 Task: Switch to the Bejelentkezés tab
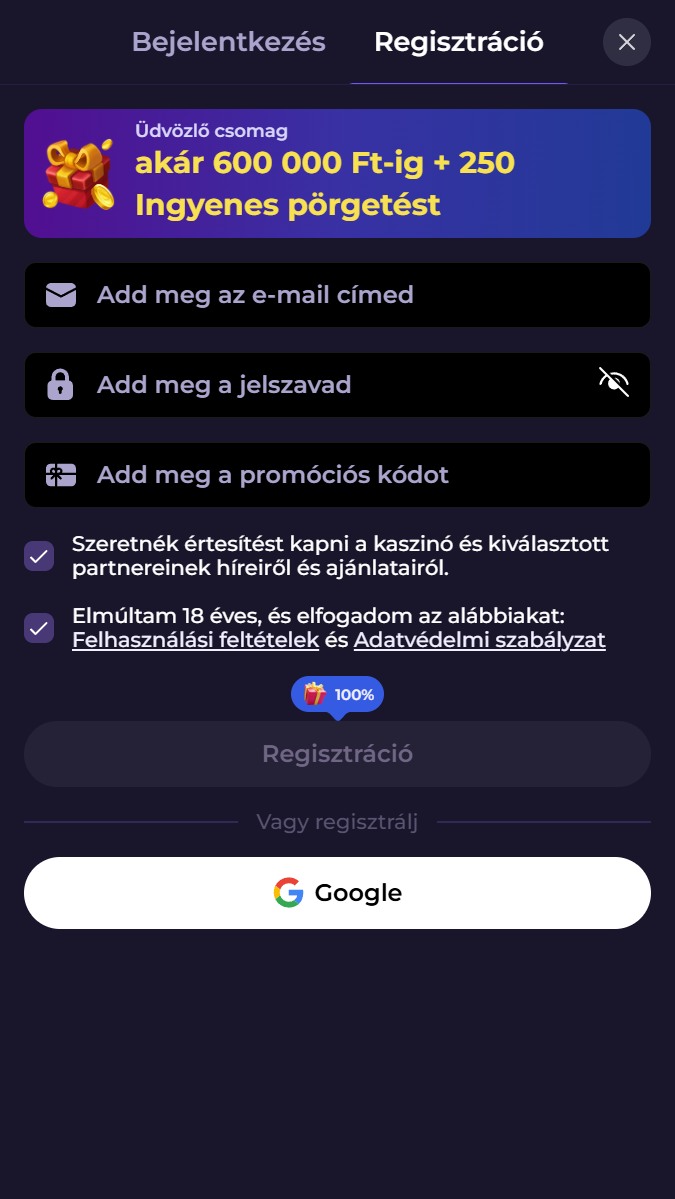click(x=228, y=43)
